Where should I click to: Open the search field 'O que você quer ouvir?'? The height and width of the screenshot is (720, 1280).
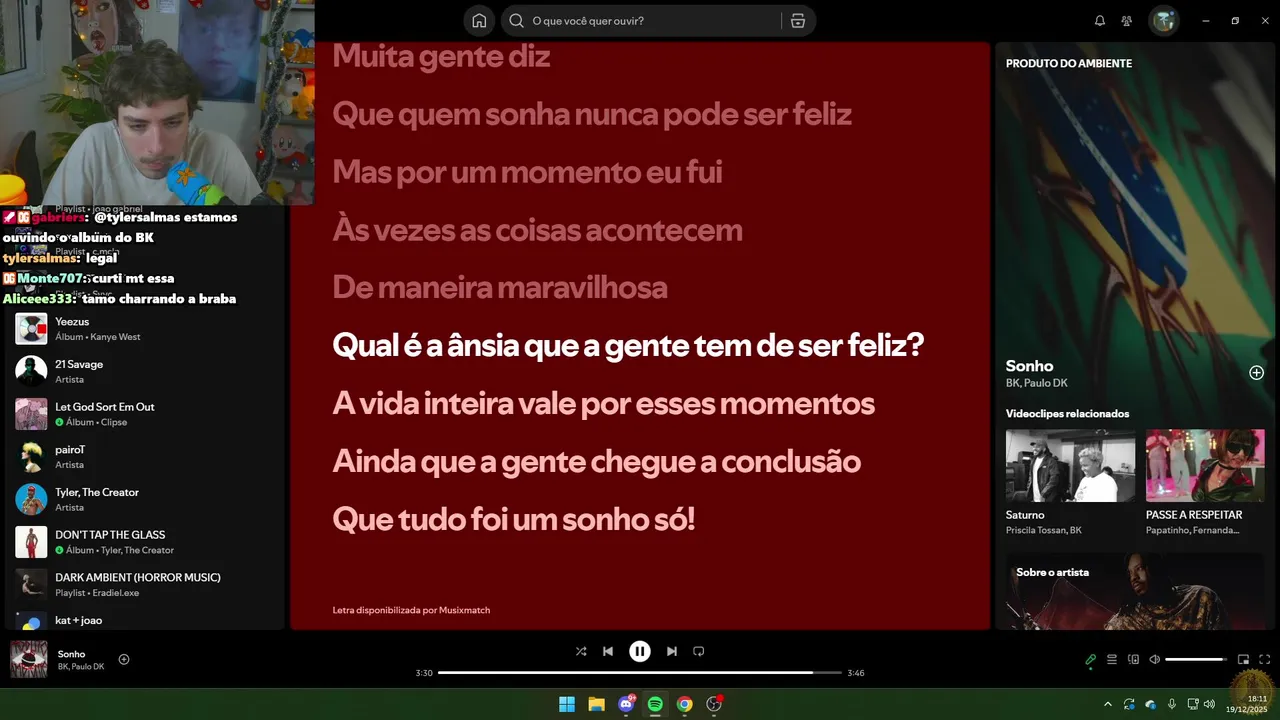[640, 21]
